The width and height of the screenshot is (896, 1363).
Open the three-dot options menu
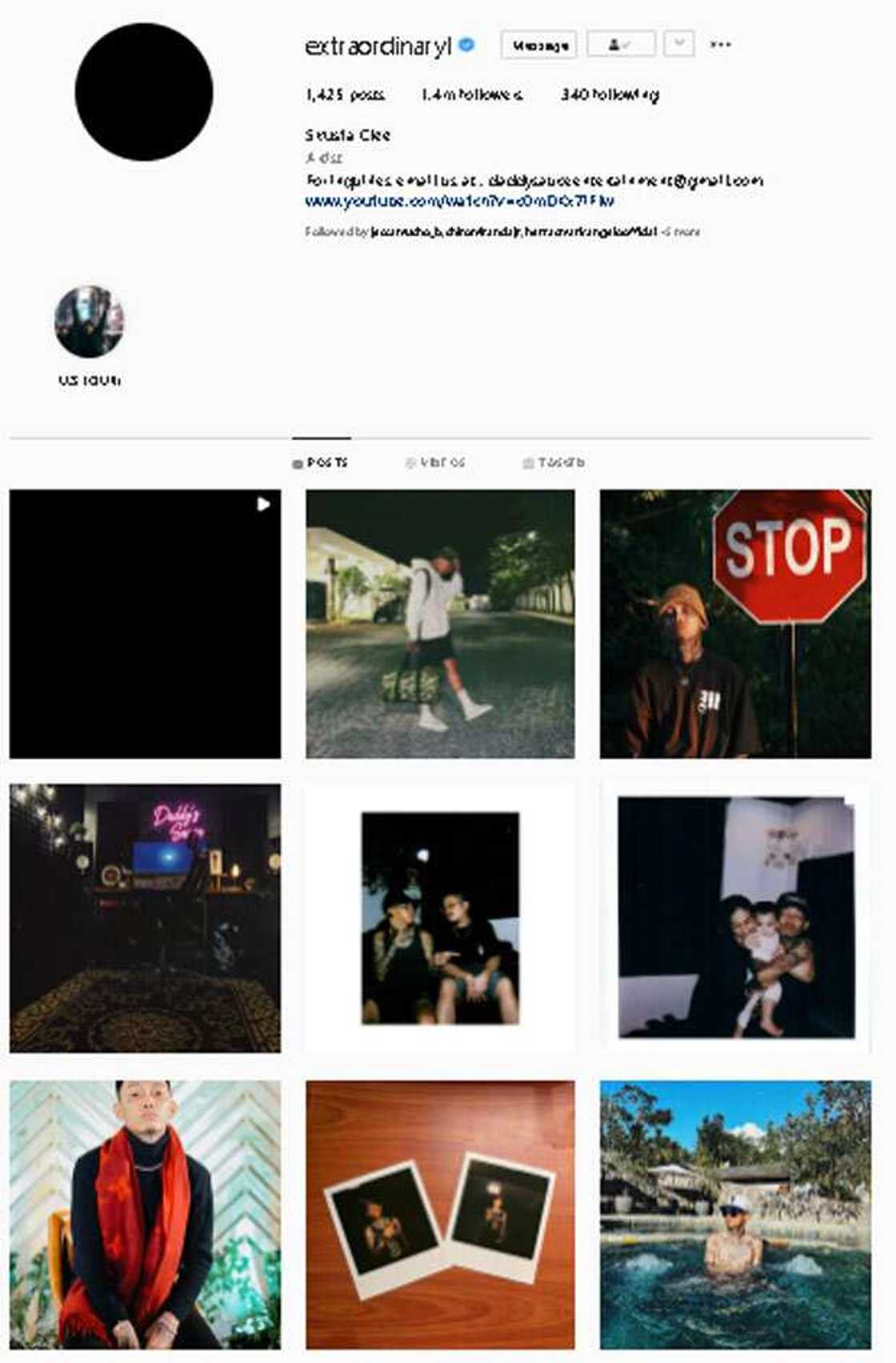pos(720,45)
